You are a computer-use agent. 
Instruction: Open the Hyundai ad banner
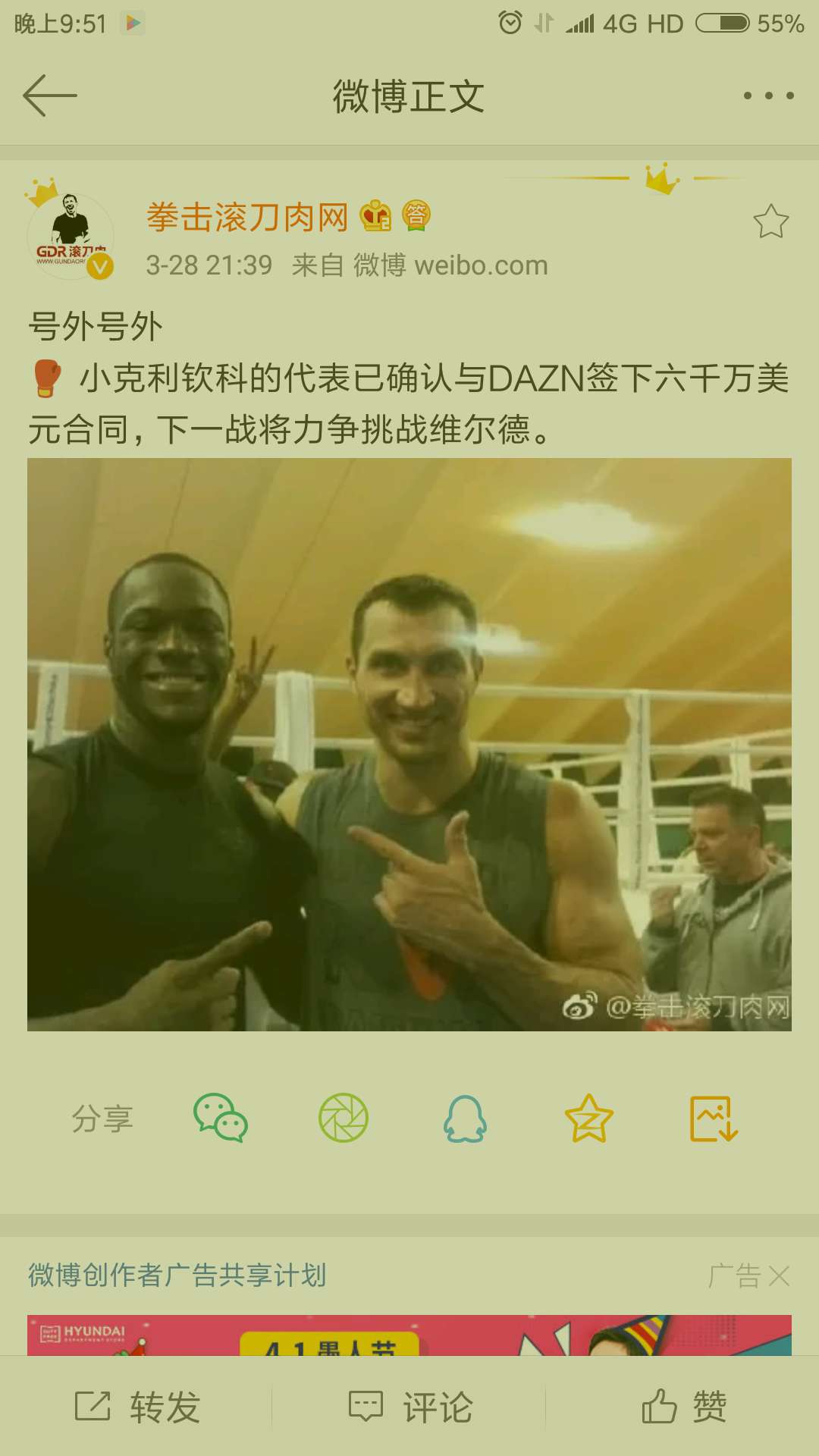pos(409,1335)
